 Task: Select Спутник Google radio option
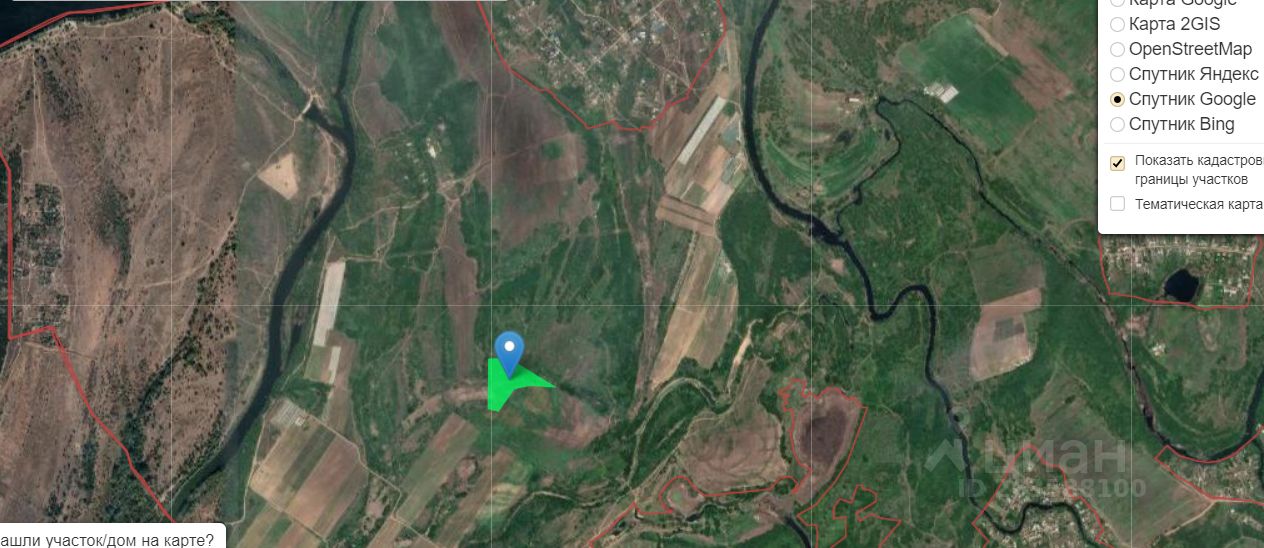[x=1117, y=99]
